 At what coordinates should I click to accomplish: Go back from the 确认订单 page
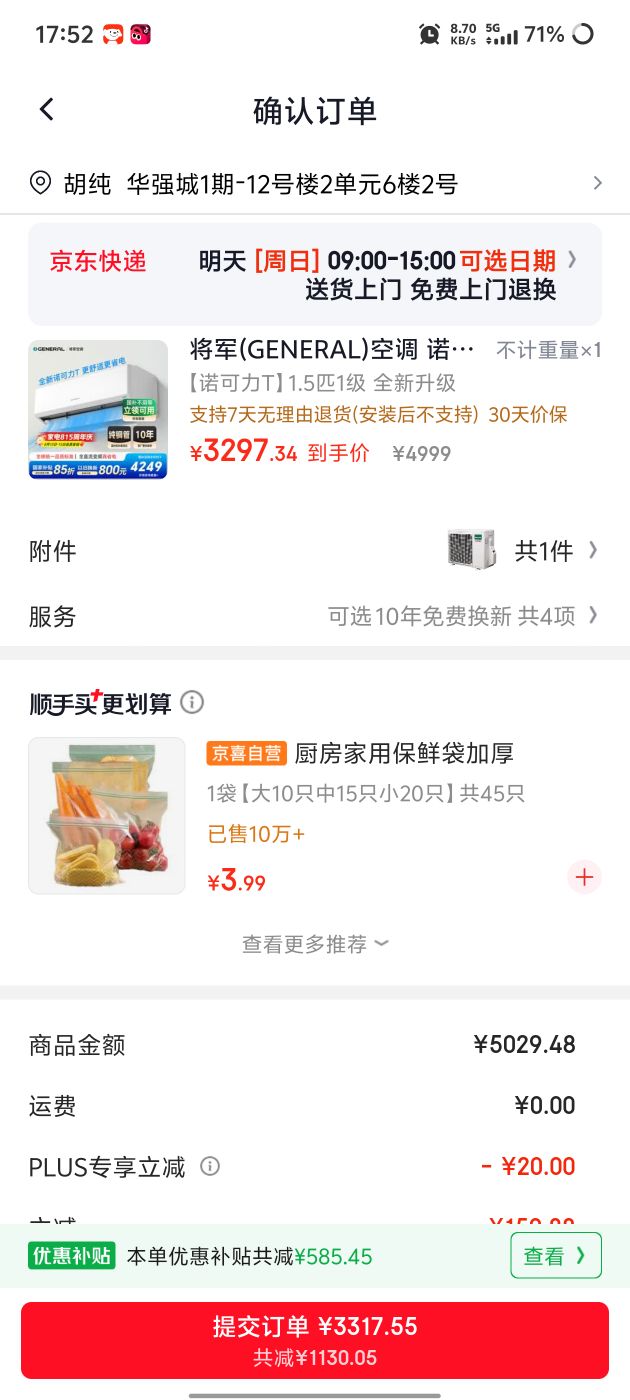(47, 110)
